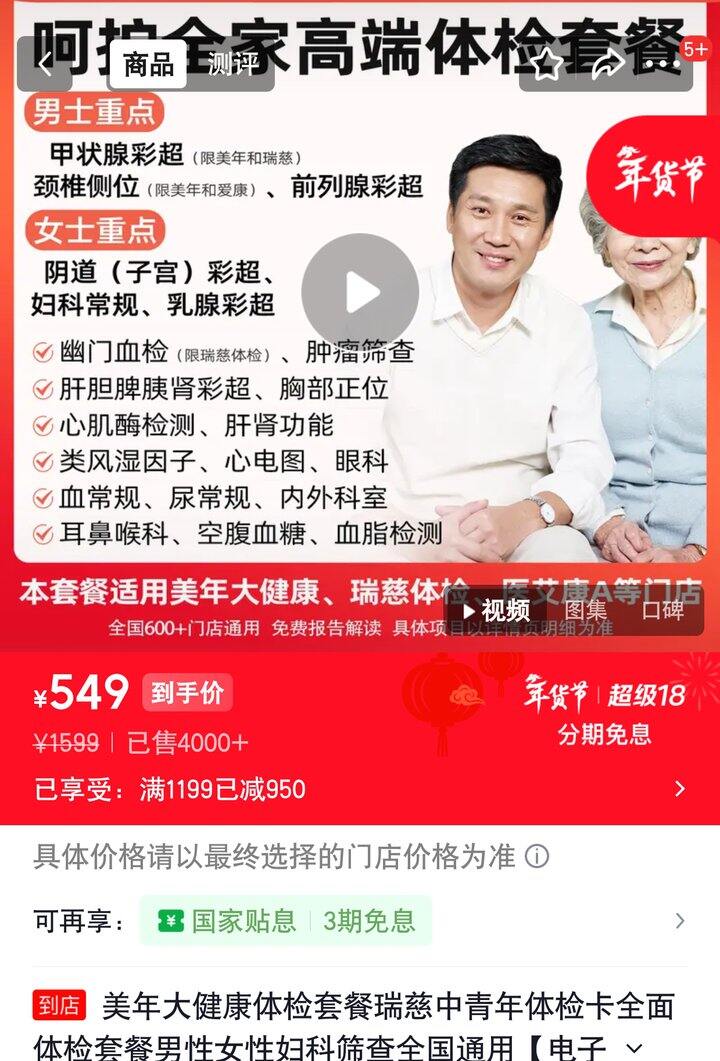Select the 商品 tab
The image size is (720, 1061).
[x=148, y=65]
